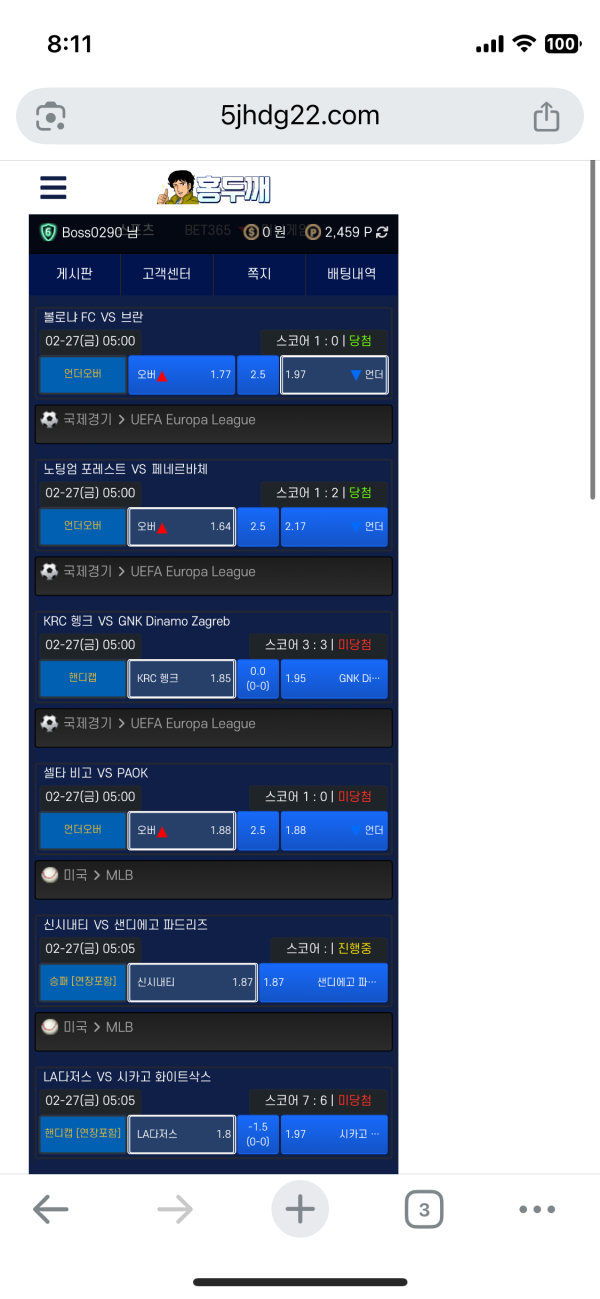This screenshot has height=1299, width=600.
Task: Select 신시내티 1.87 win option
Action: [193, 982]
